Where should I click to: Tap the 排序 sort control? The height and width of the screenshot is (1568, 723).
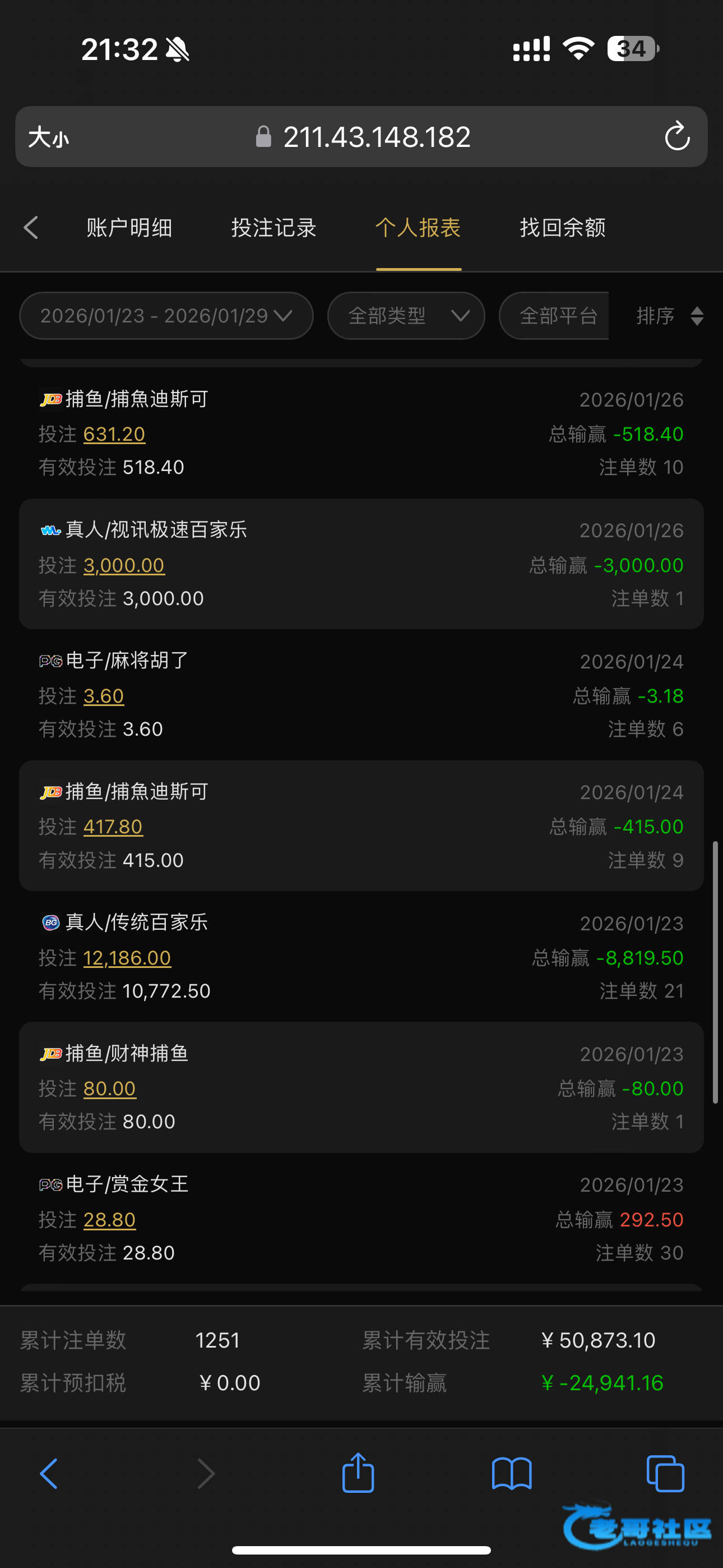tap(669, 315)
